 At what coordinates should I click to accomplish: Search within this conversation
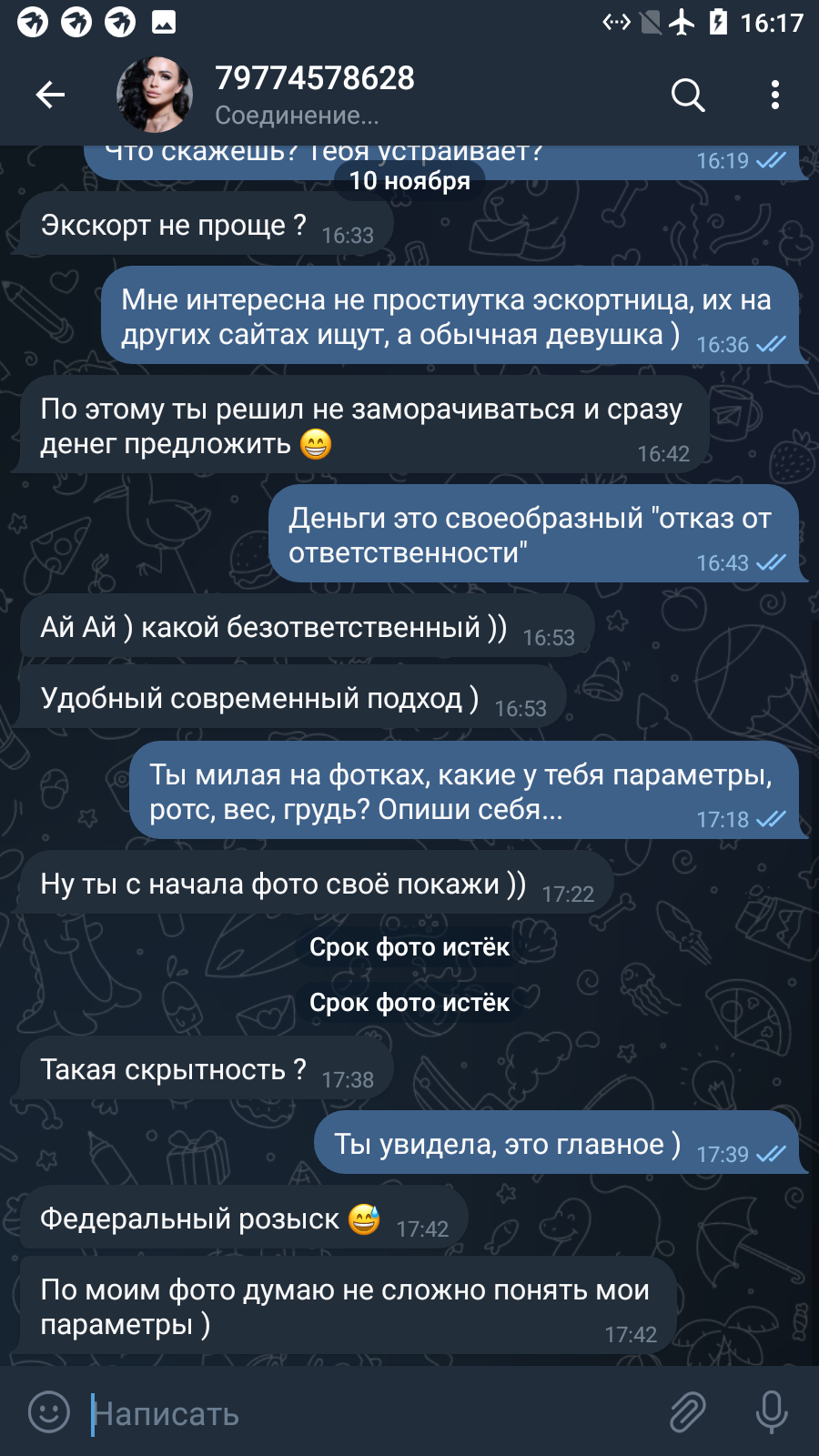pyautogui.click(x=688, y=95)
